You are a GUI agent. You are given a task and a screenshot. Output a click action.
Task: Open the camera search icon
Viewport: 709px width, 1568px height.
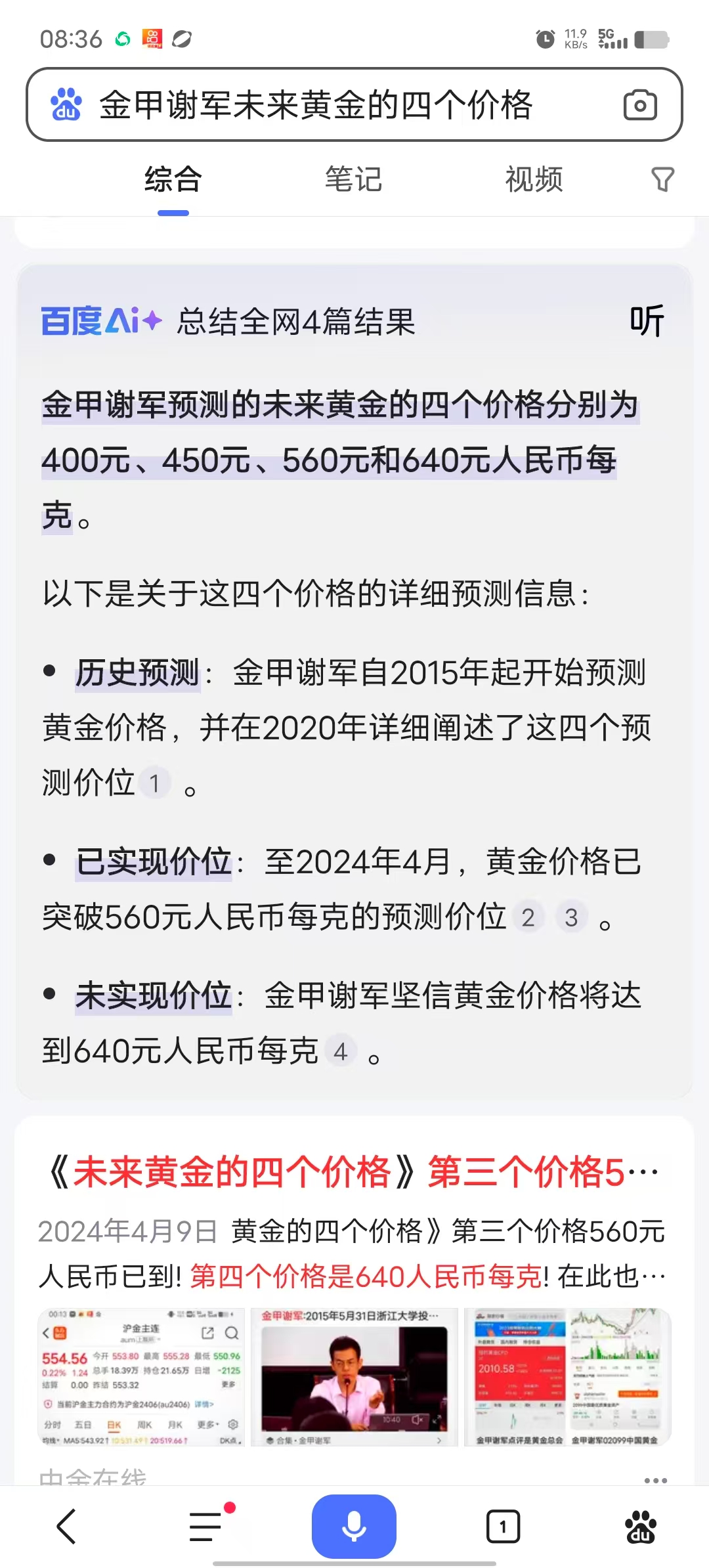pos(639,105)
